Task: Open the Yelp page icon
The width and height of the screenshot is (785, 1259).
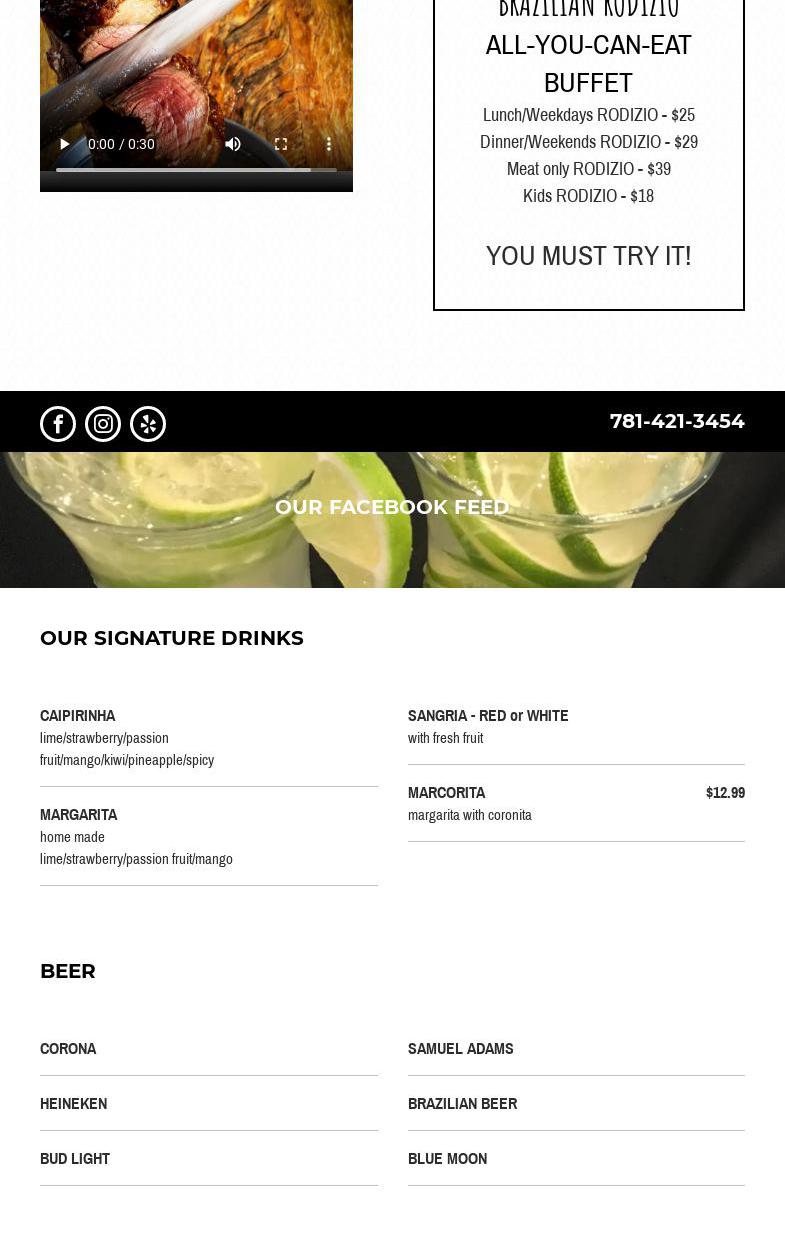Action: pyautogui.click(x=148, y=424)
